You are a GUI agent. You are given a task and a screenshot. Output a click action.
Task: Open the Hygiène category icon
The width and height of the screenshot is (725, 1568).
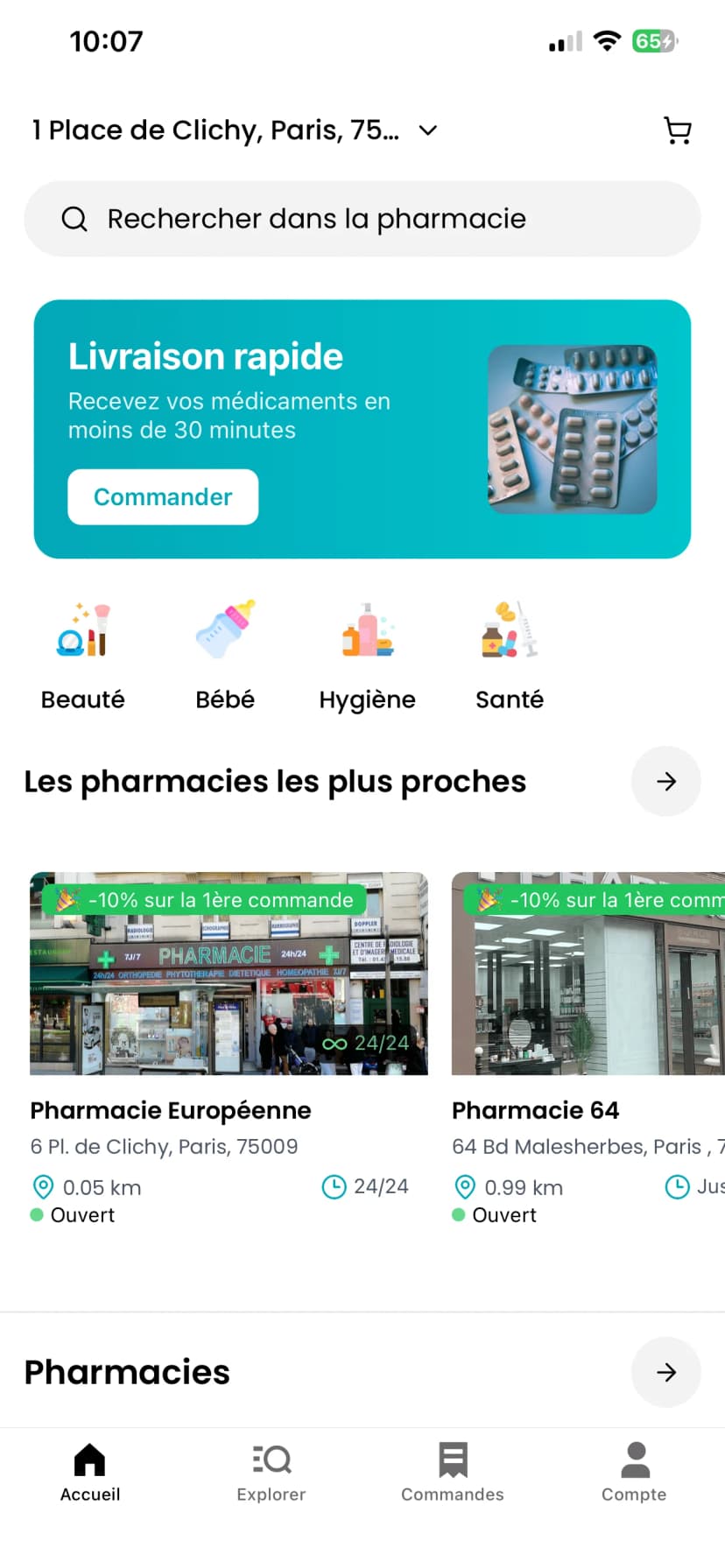[x=366, y=629]
